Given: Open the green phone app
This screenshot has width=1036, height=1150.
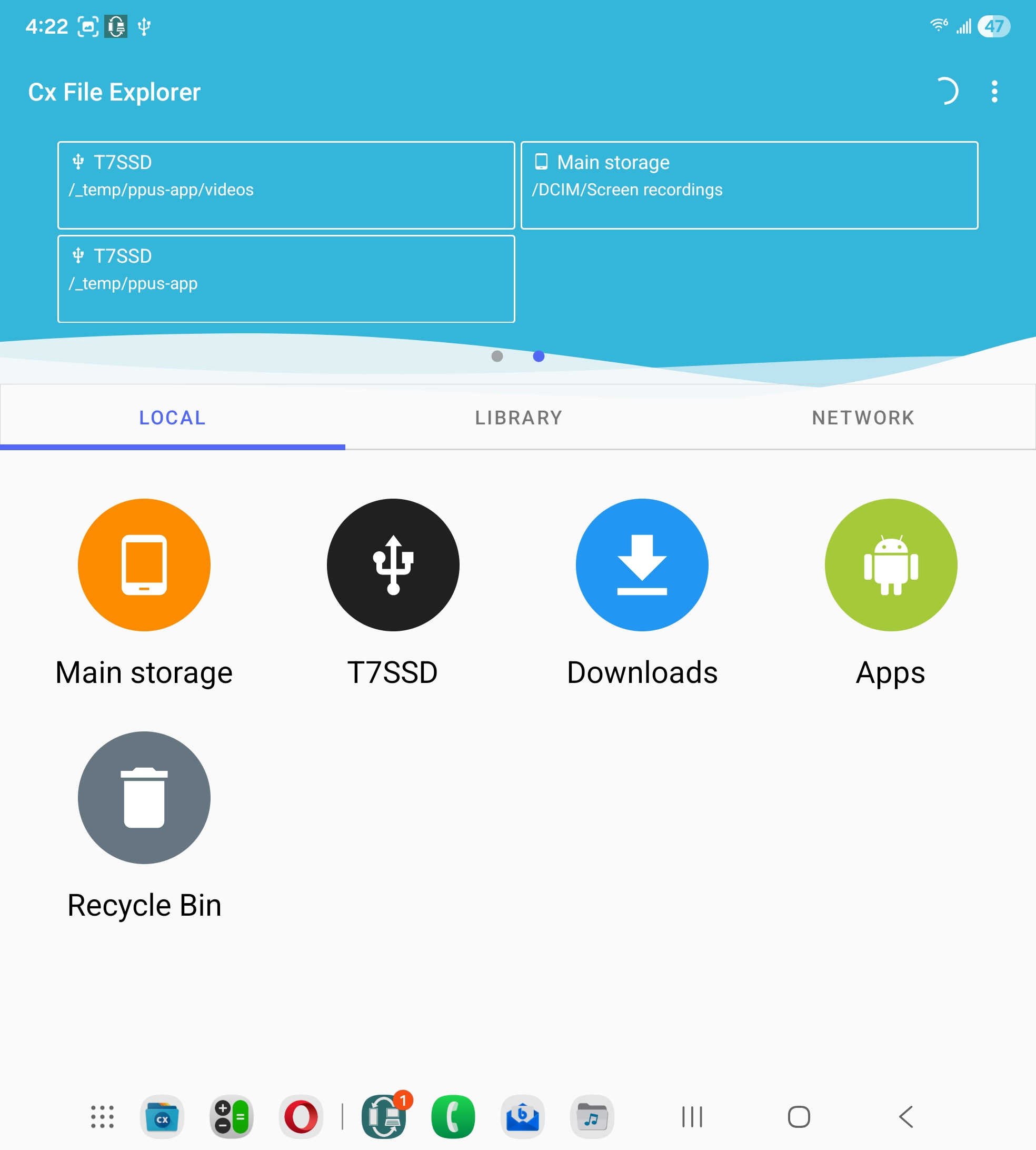Looking at the screenshot, I should [x=453, y=1116].
